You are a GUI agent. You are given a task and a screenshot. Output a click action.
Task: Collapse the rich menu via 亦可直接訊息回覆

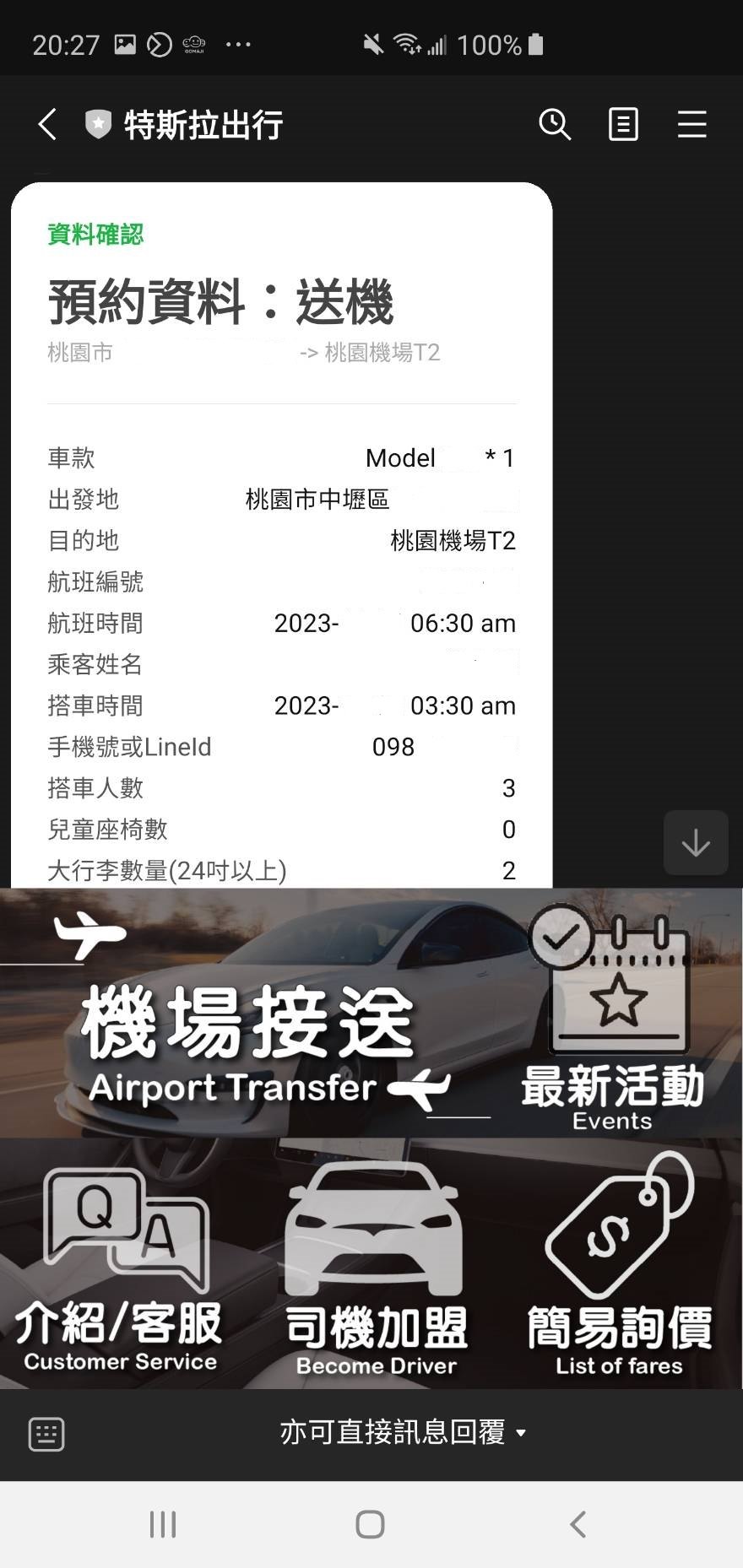coord(402,1432)
